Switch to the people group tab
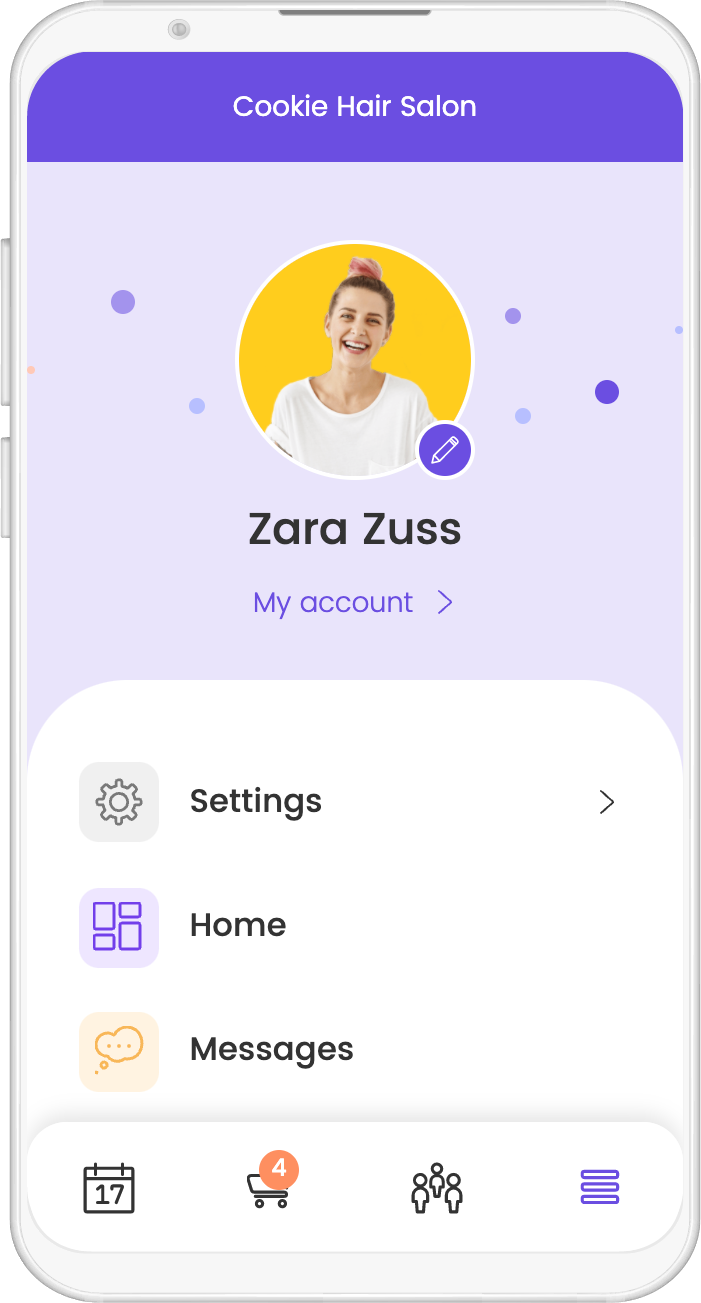 tap(437, 1188)
